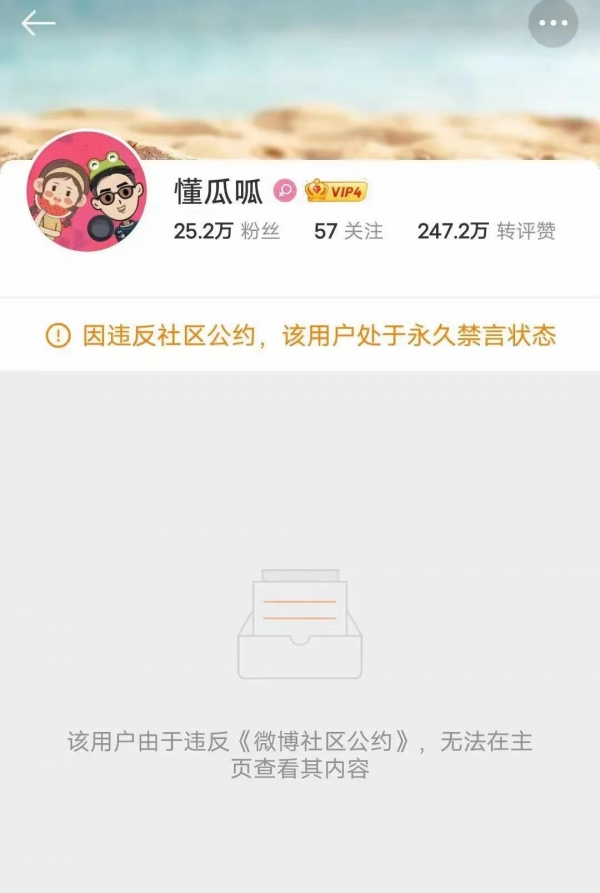Open the 25.2万 粉丝 followers list
This screenshot has height=893, width=600.
click(x=226, y=231)
